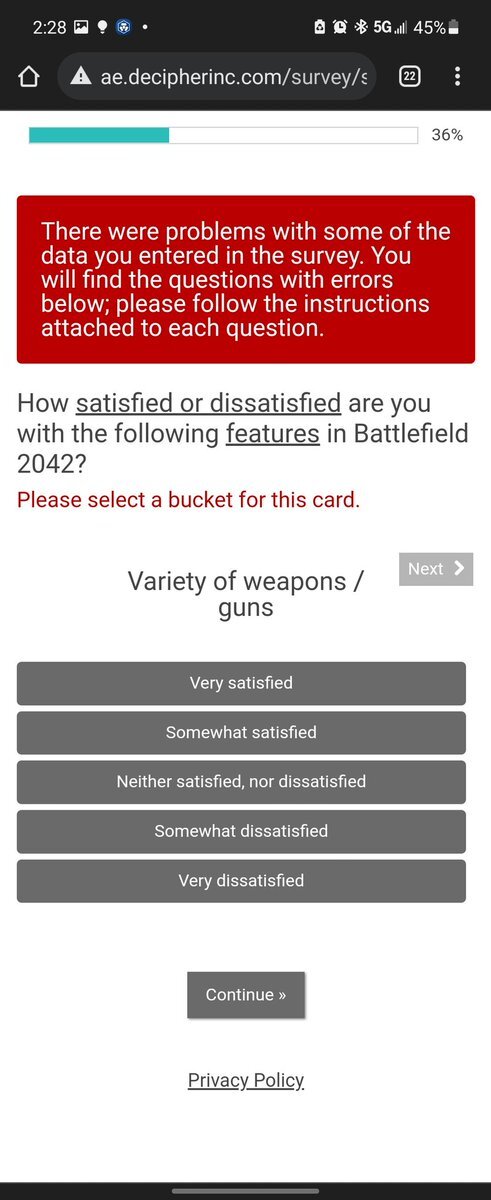Viewport: 491px width, 1200px height.
Task: Open the browser overflow menu
Action: (x=457, y=77)
